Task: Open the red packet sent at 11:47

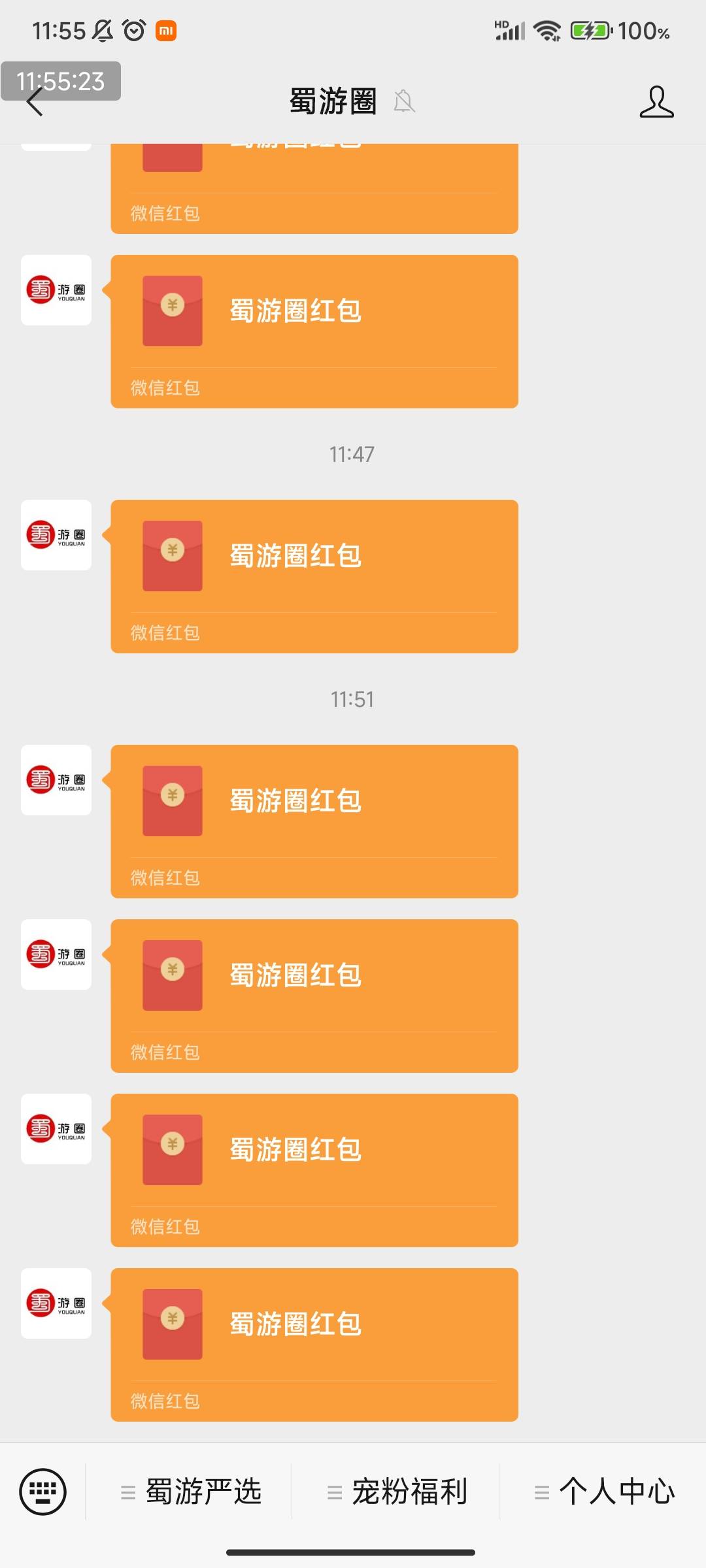Action: [314, 576]
